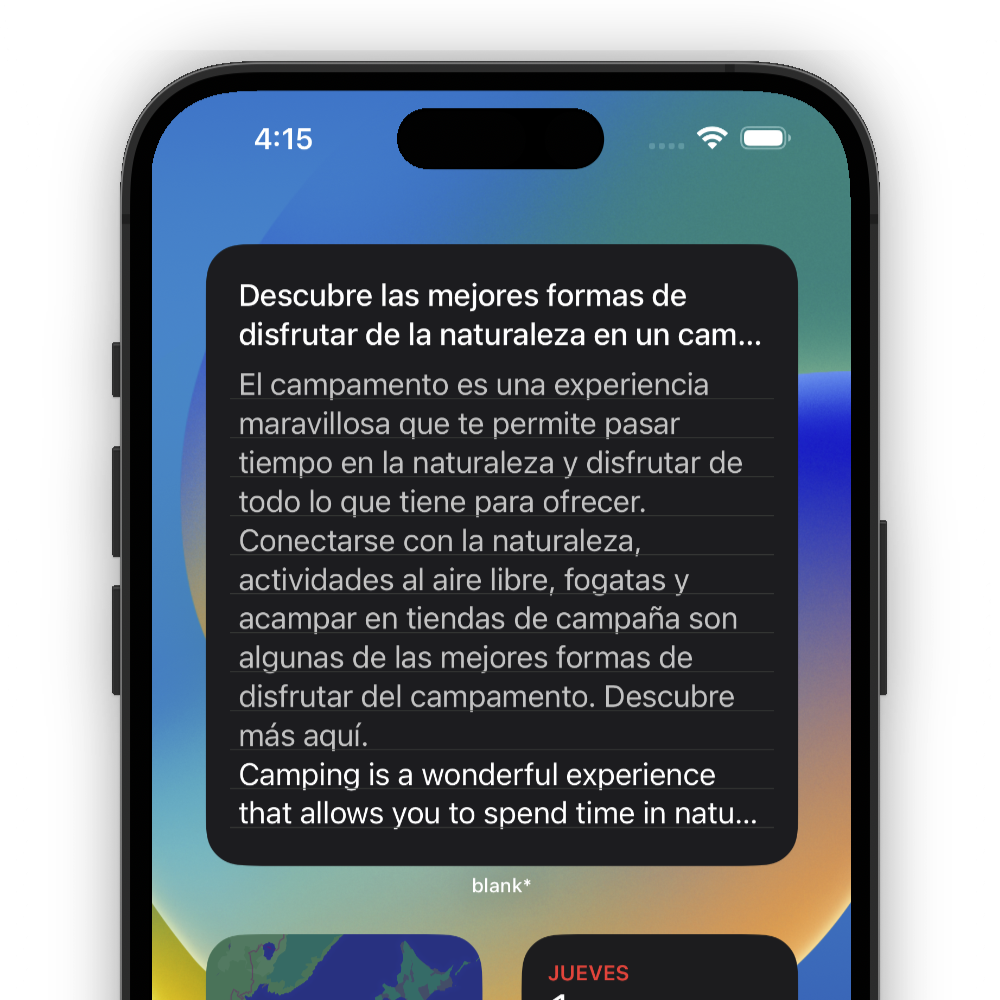Open the map widget
Image resolution: width=1000 pixels, height=1000 pixels.
(x=344, y=968)
